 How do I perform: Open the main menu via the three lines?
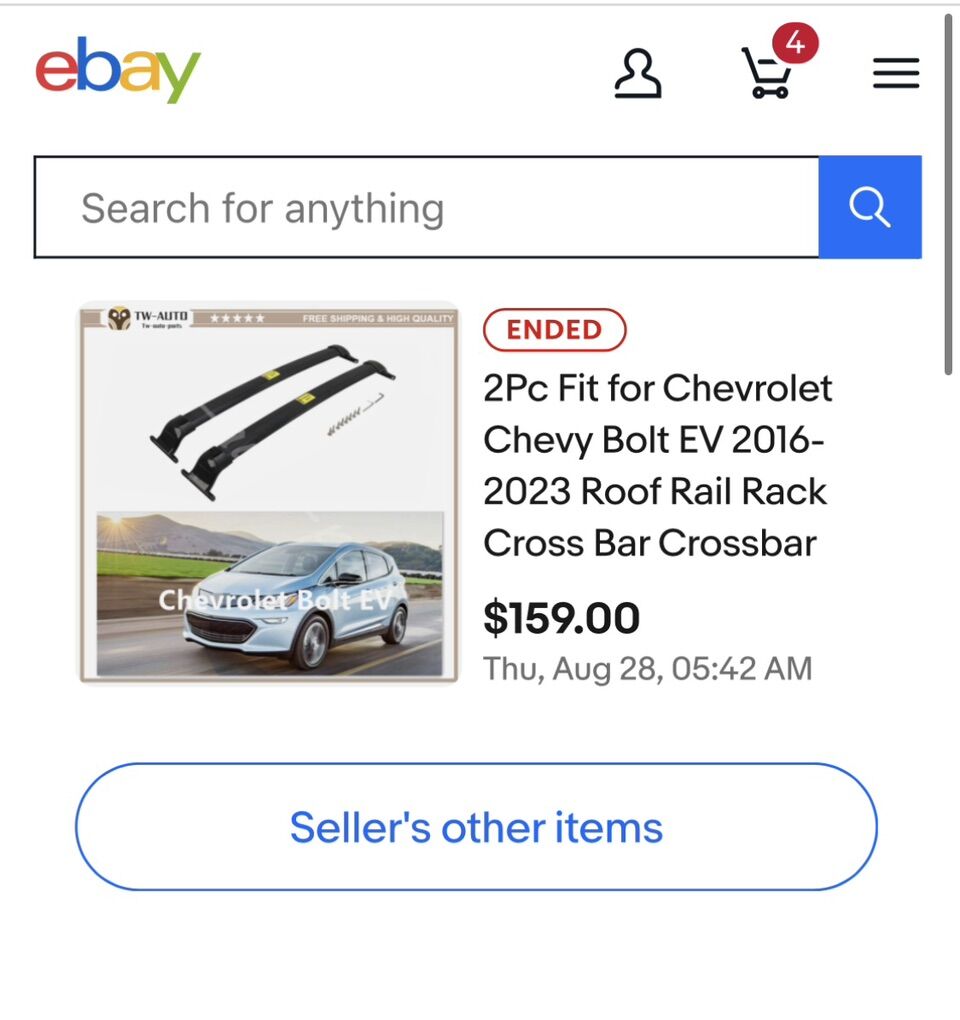point(895,73)
